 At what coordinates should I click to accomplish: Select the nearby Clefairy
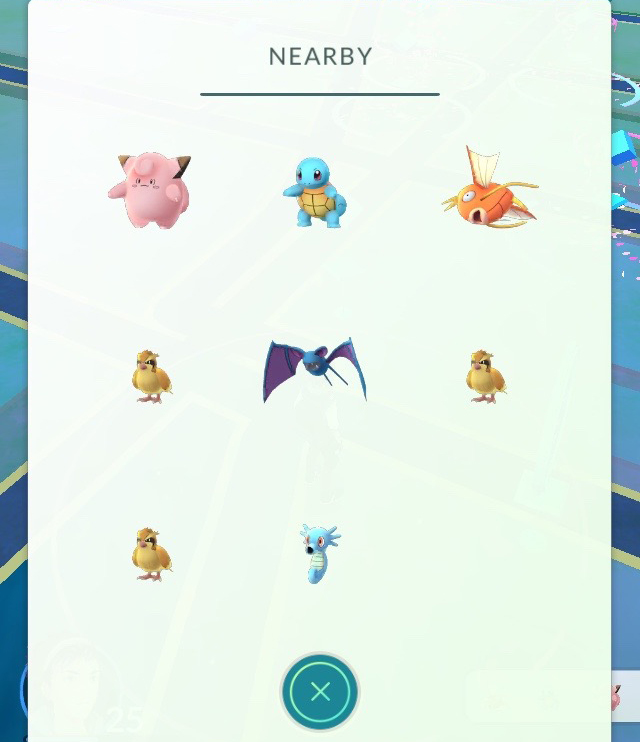150,190
